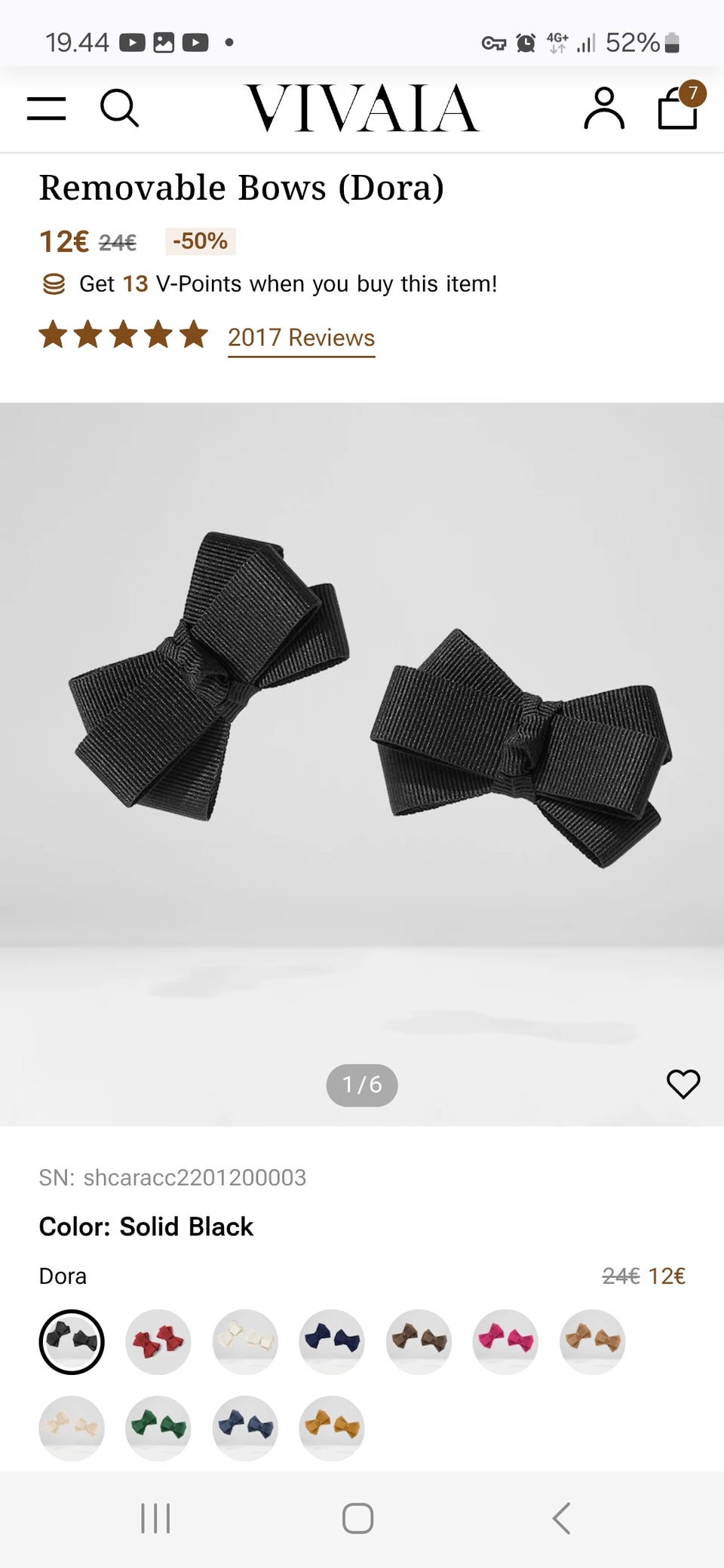Tap the VIVAIA logo to go home
Image resolution: width=724 pixels, height=1568 pixels.
click(x=362, y=109)
